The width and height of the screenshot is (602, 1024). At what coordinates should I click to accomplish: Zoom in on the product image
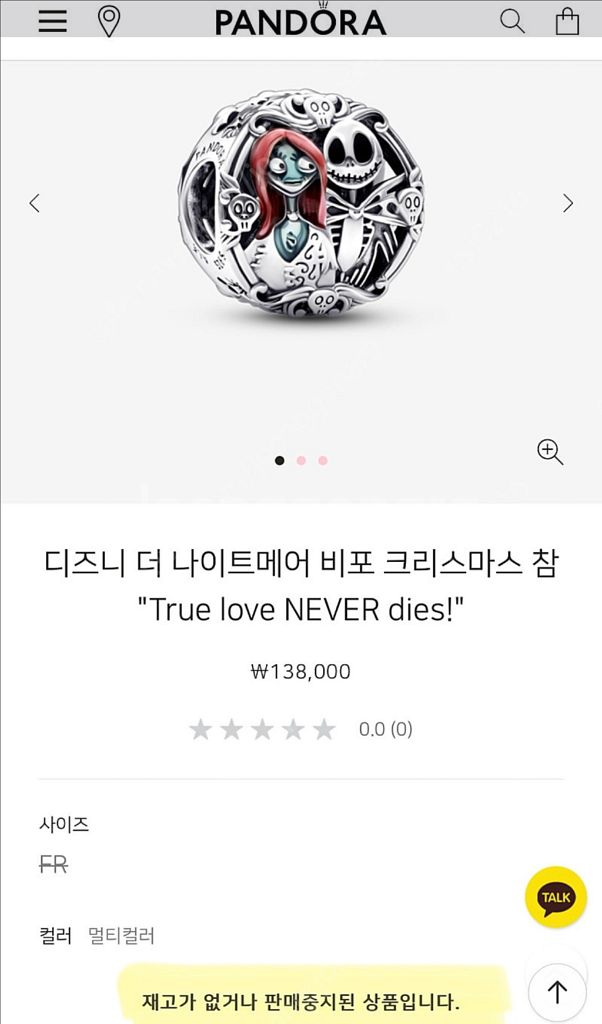[550, 451]
